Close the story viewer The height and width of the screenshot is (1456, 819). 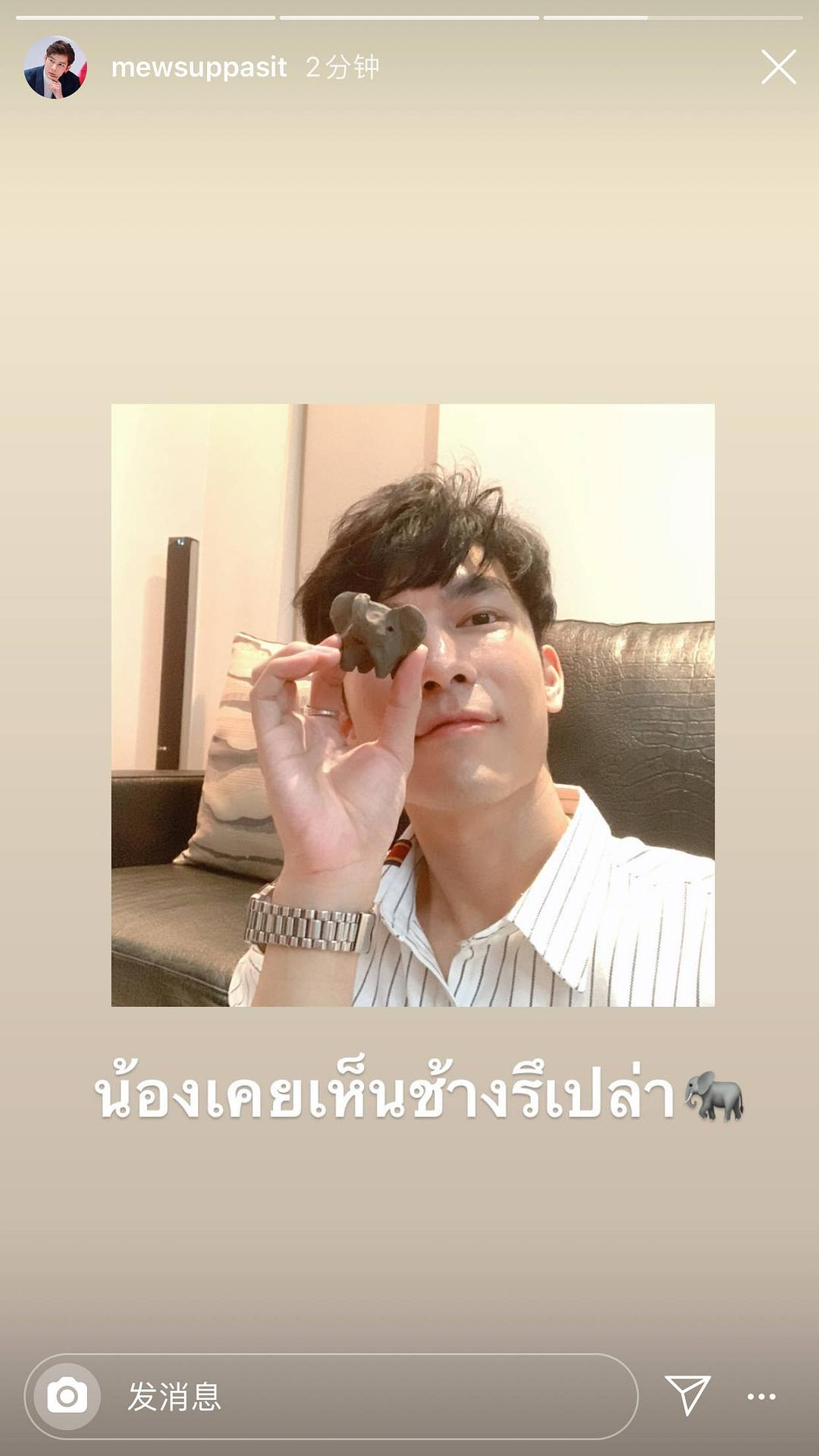tap(778, 67)
